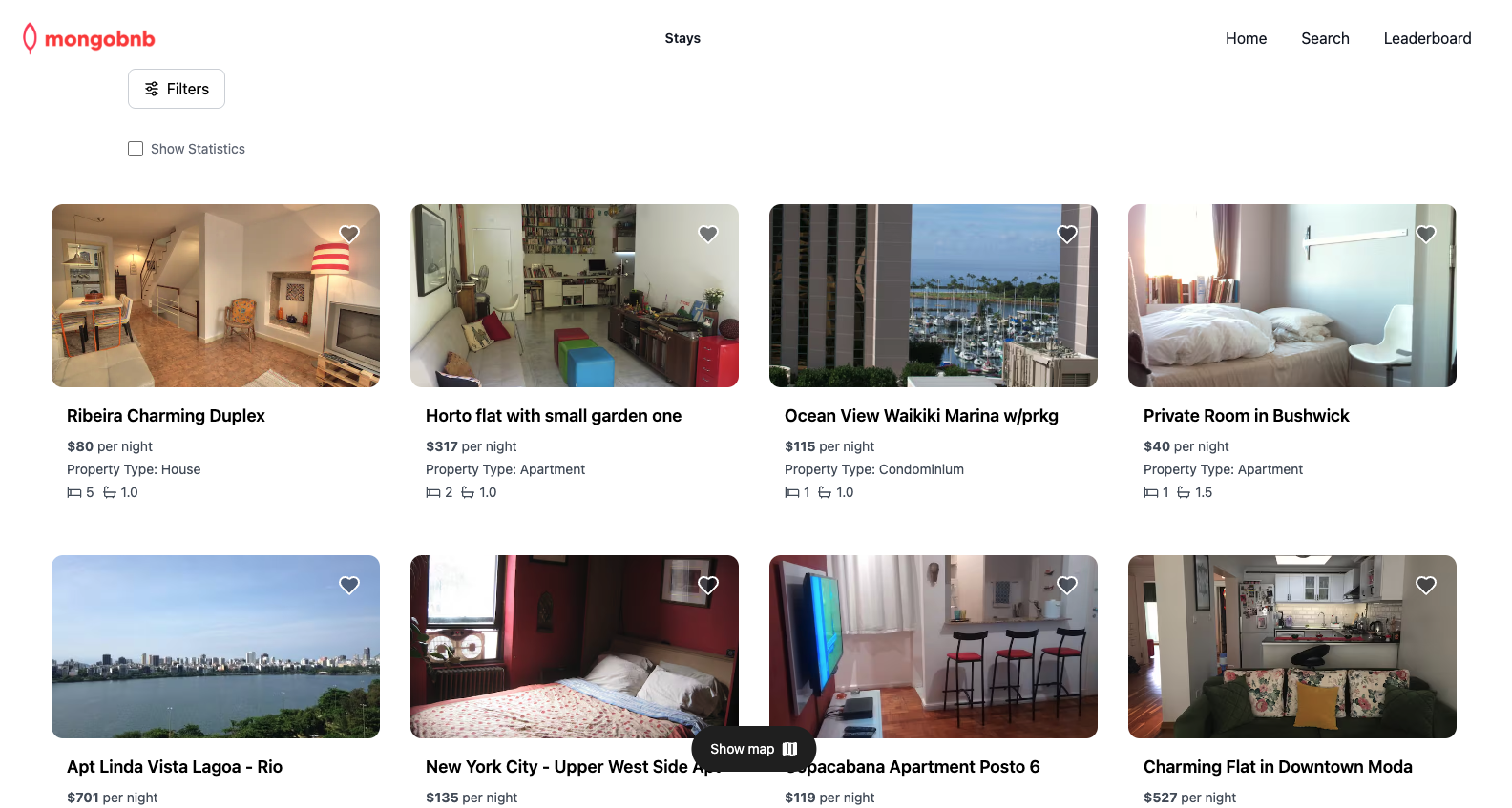Enable the Show Statistics checkbox
This screenshot has width=1512, height=808.
point(136,149)
